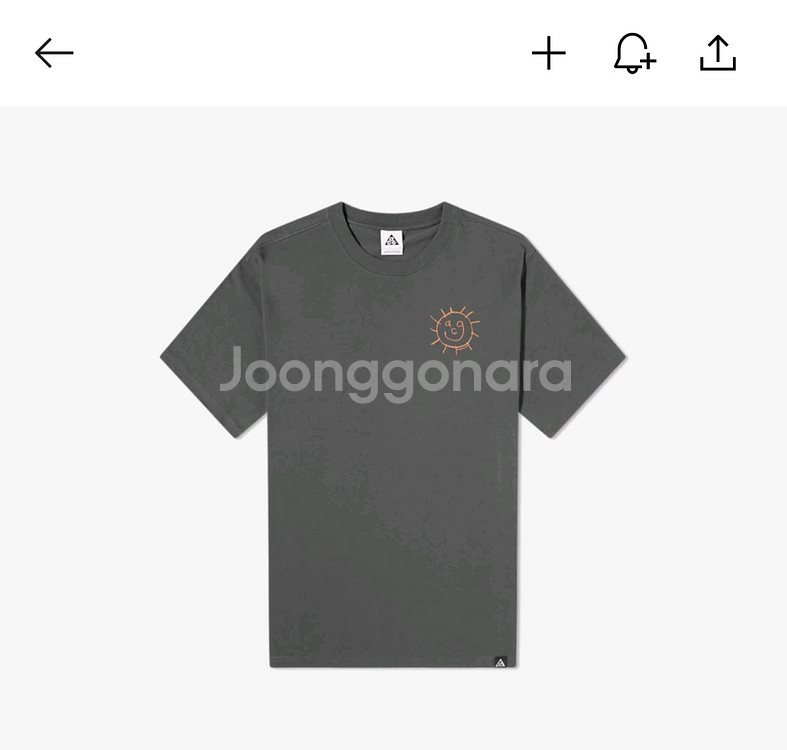Tap the plus icon in the top bar
The image size is (787, 750).
[548, 53]
